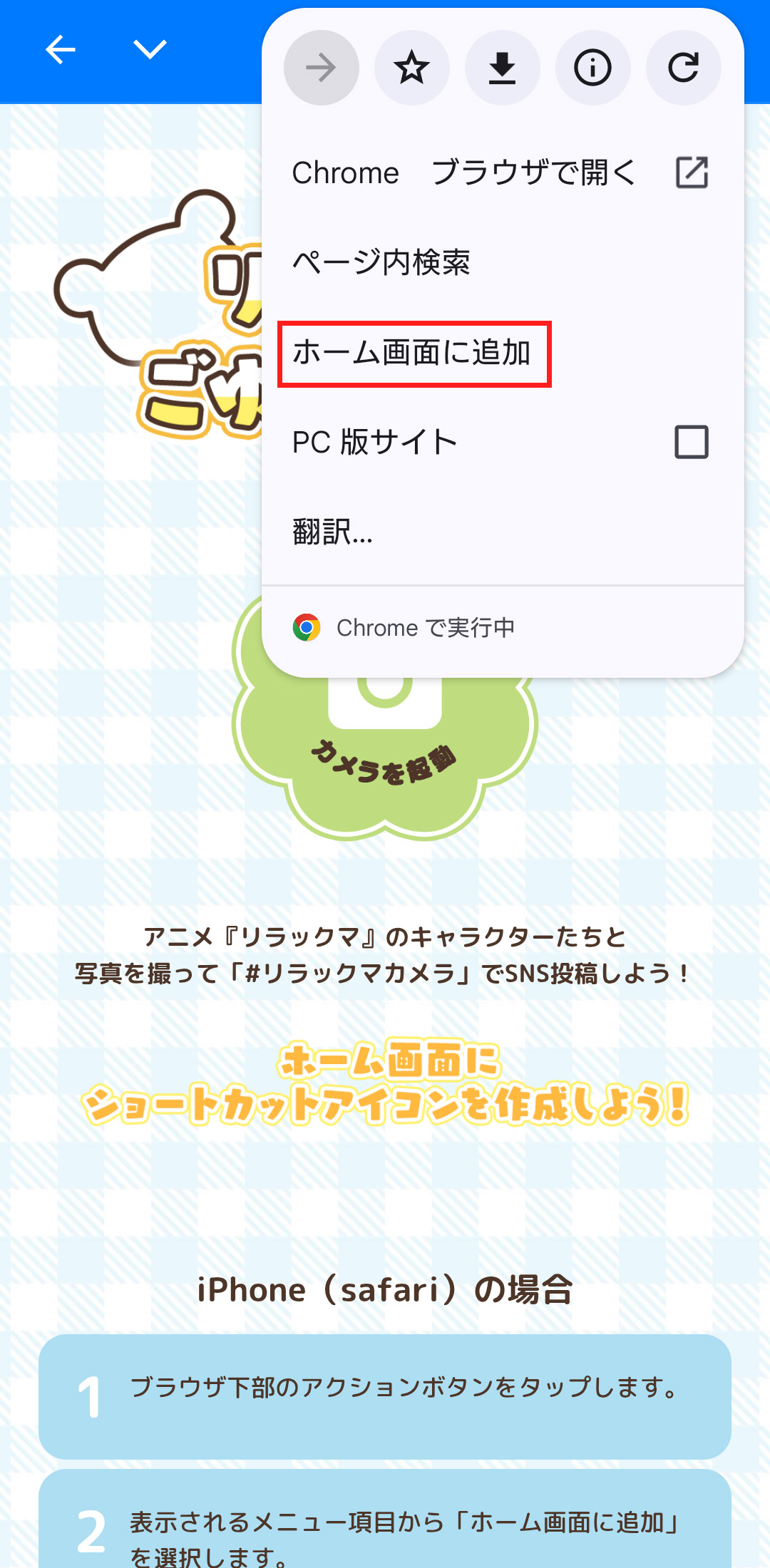Tap the back arrow in the blue bar
Image resolution: width=770 pixels, height=1568 pixels.
(x=61, y=50)
